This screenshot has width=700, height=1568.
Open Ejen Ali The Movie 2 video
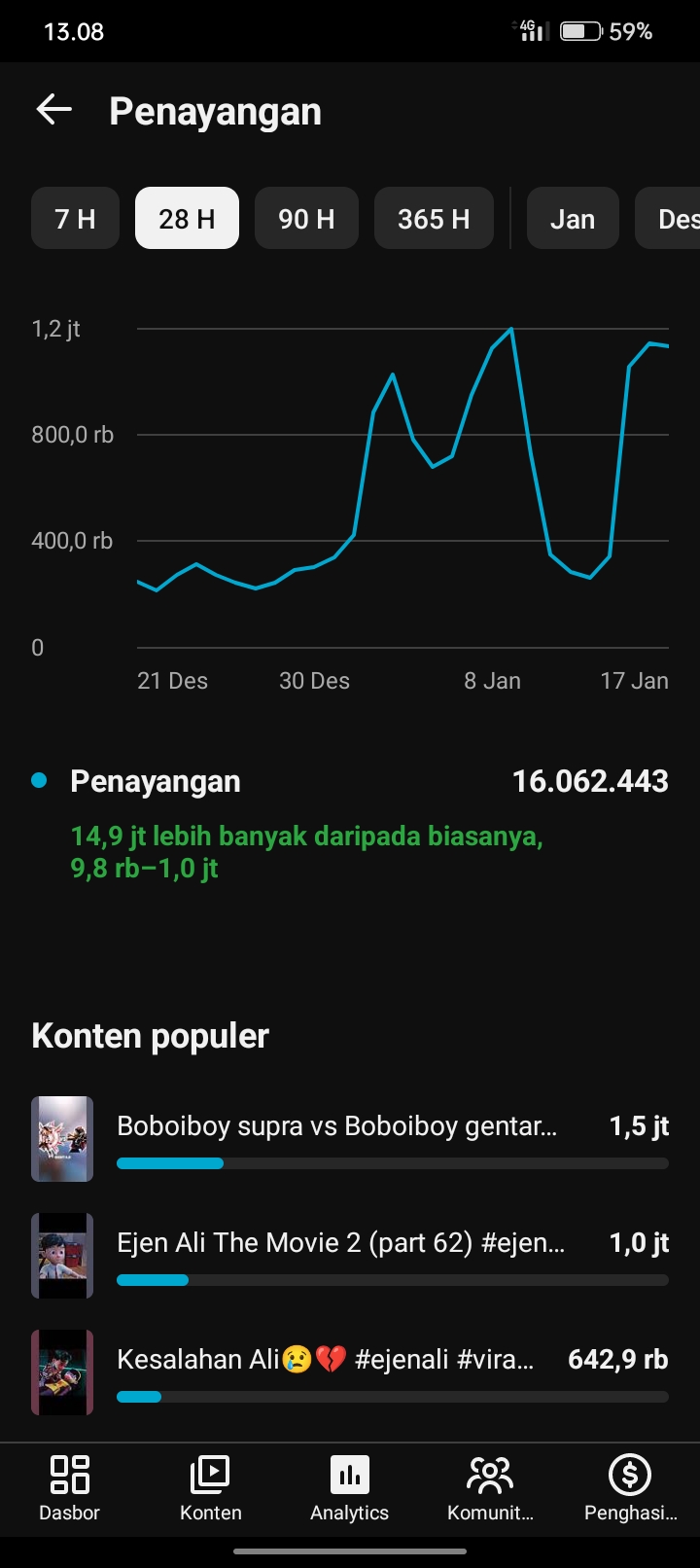pos(340,1243)
